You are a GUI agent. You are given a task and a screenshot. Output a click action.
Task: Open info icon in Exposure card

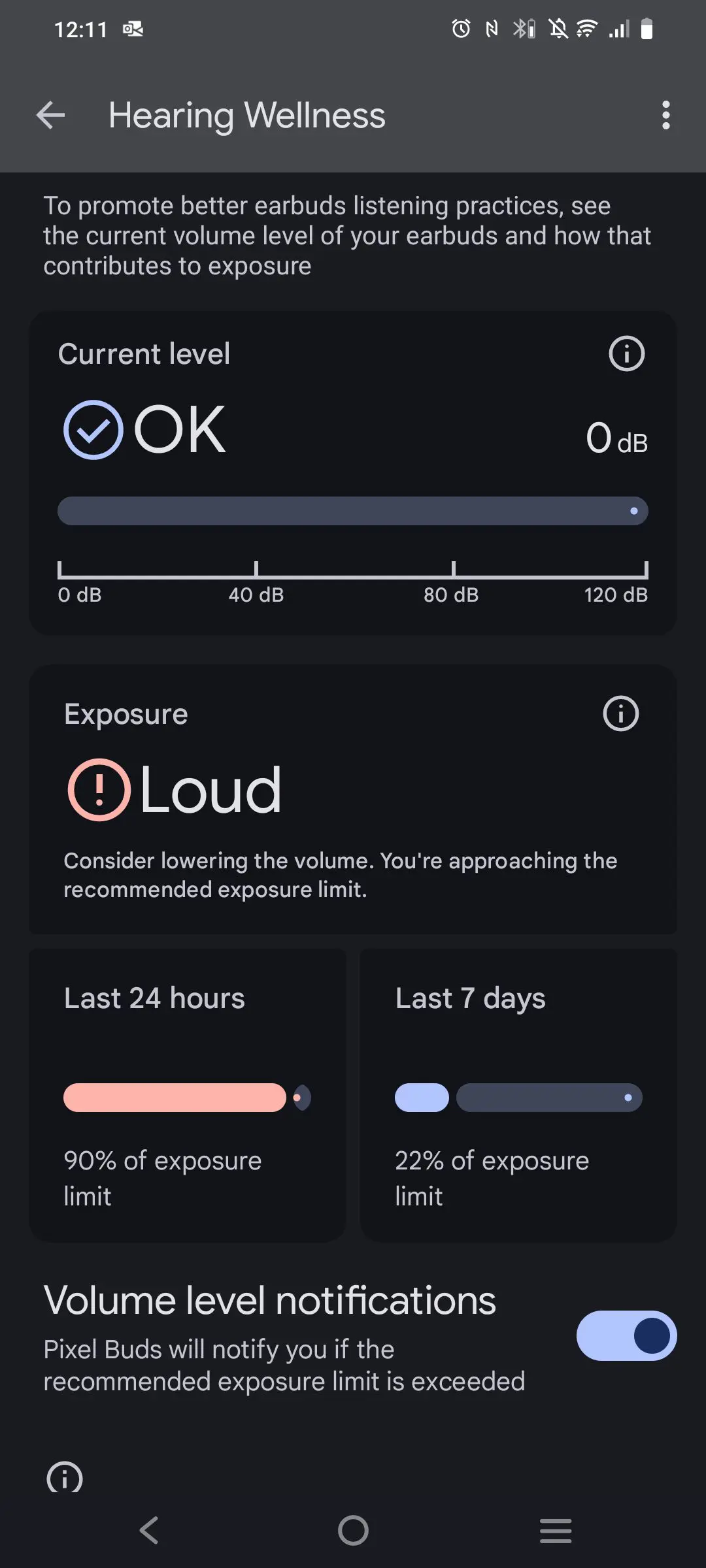coord(620,713)
